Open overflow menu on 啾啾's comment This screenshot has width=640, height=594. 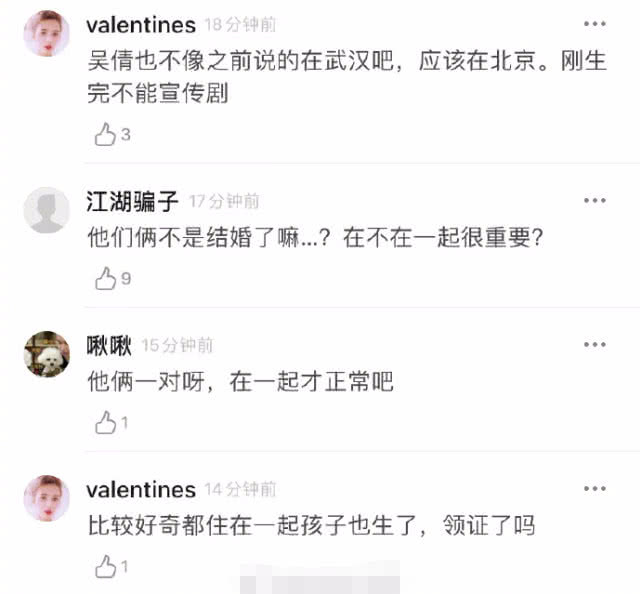click(596, 344)
